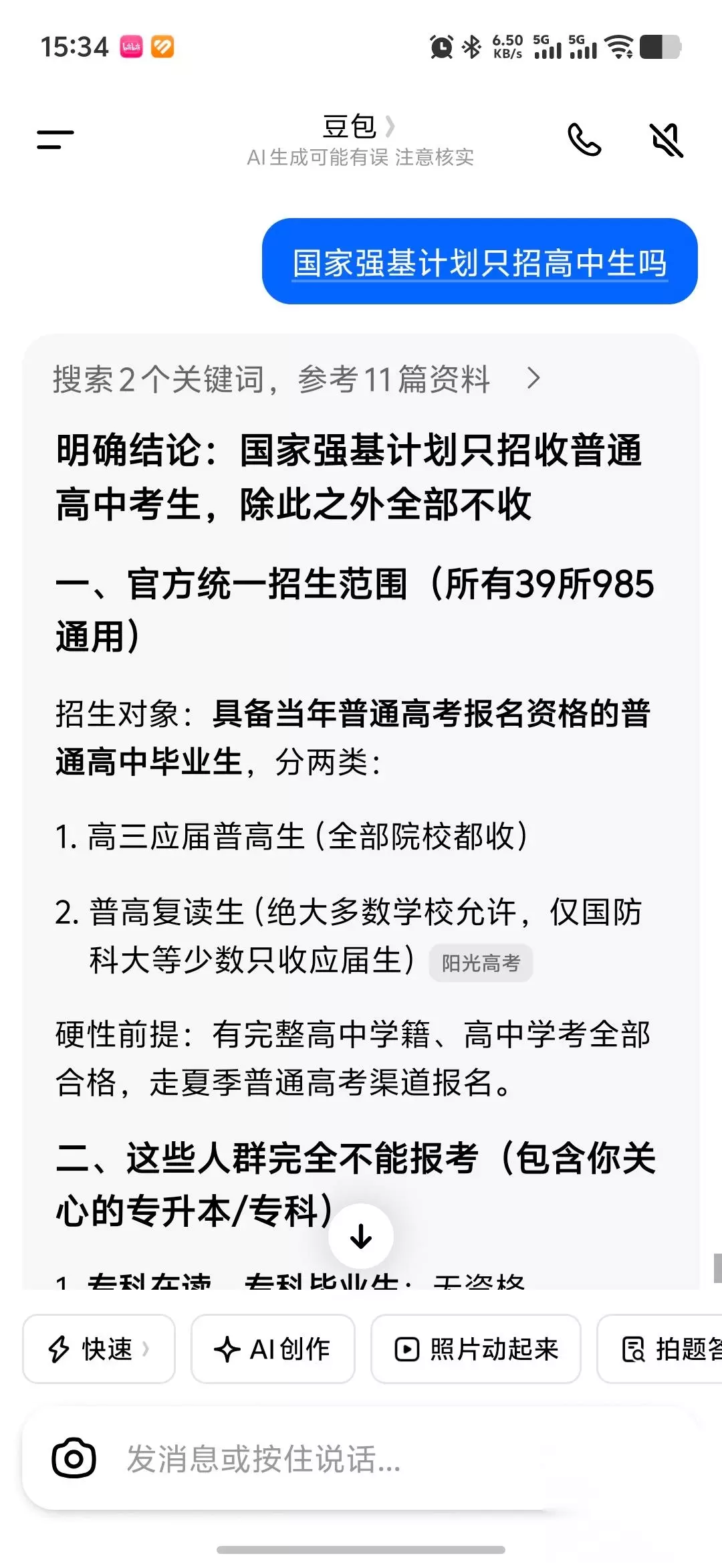Choose the 照片动起来 feature

476,1349
